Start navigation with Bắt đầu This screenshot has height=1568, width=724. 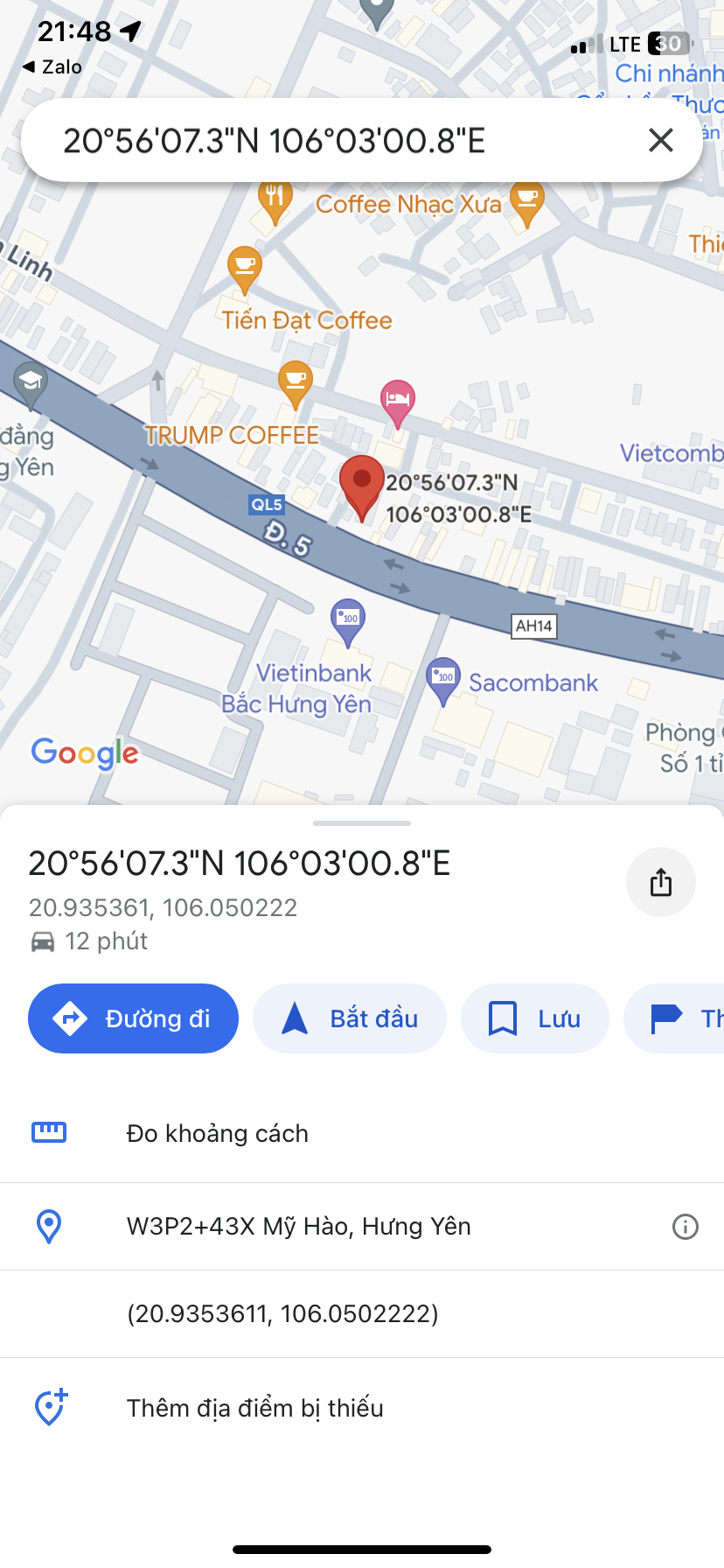tap(350, 1018)
